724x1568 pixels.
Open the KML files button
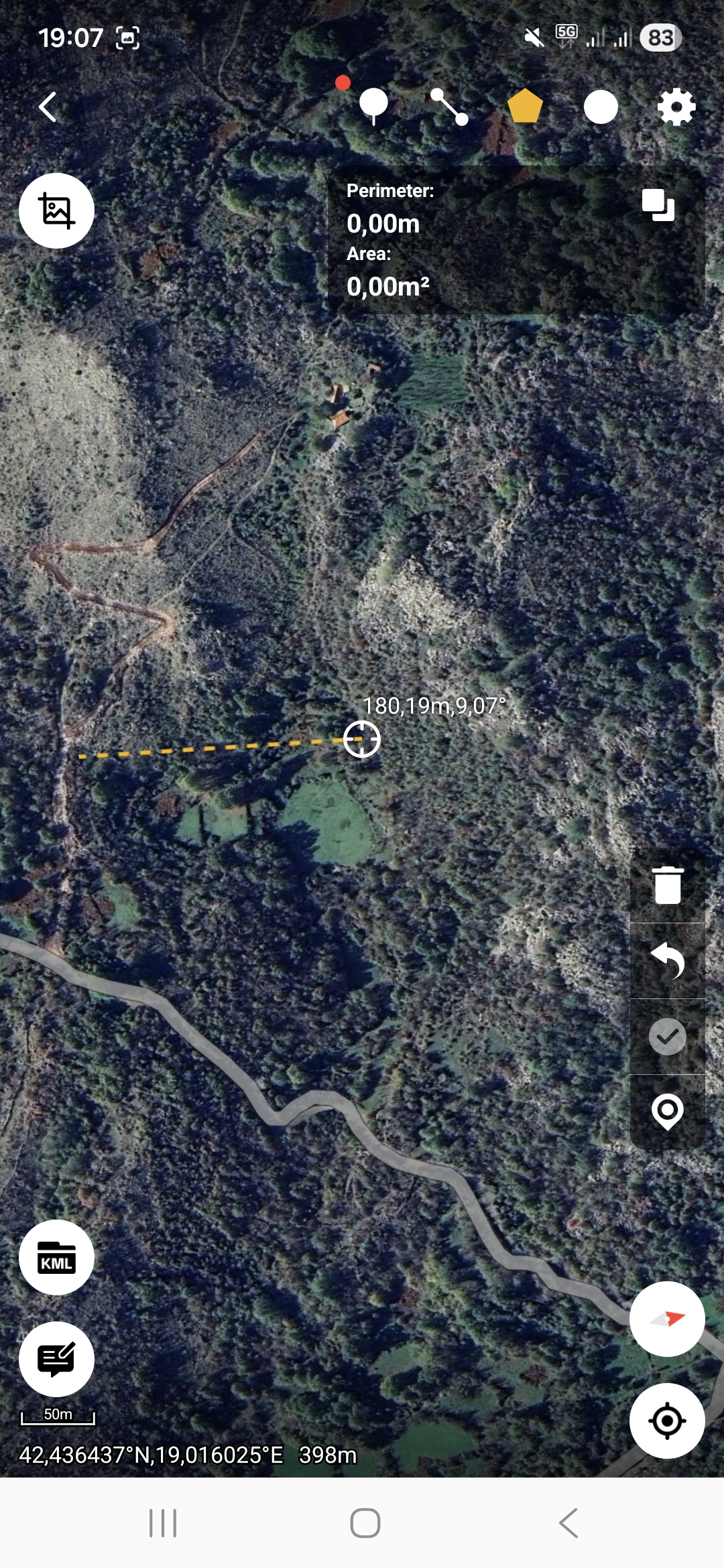click(56, 1258)
